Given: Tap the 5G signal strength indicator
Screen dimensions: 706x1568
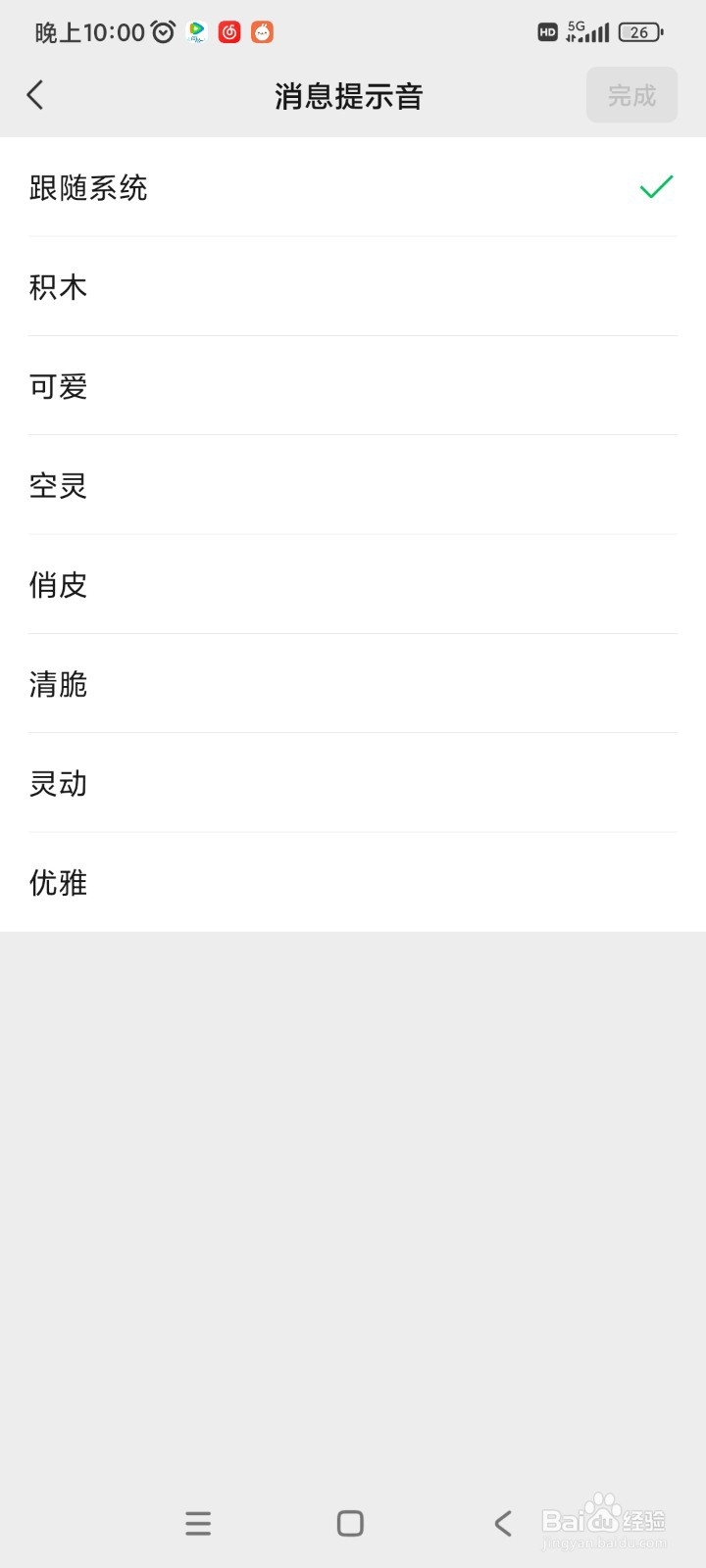Looking at the screenshot, I should [586, 32].
